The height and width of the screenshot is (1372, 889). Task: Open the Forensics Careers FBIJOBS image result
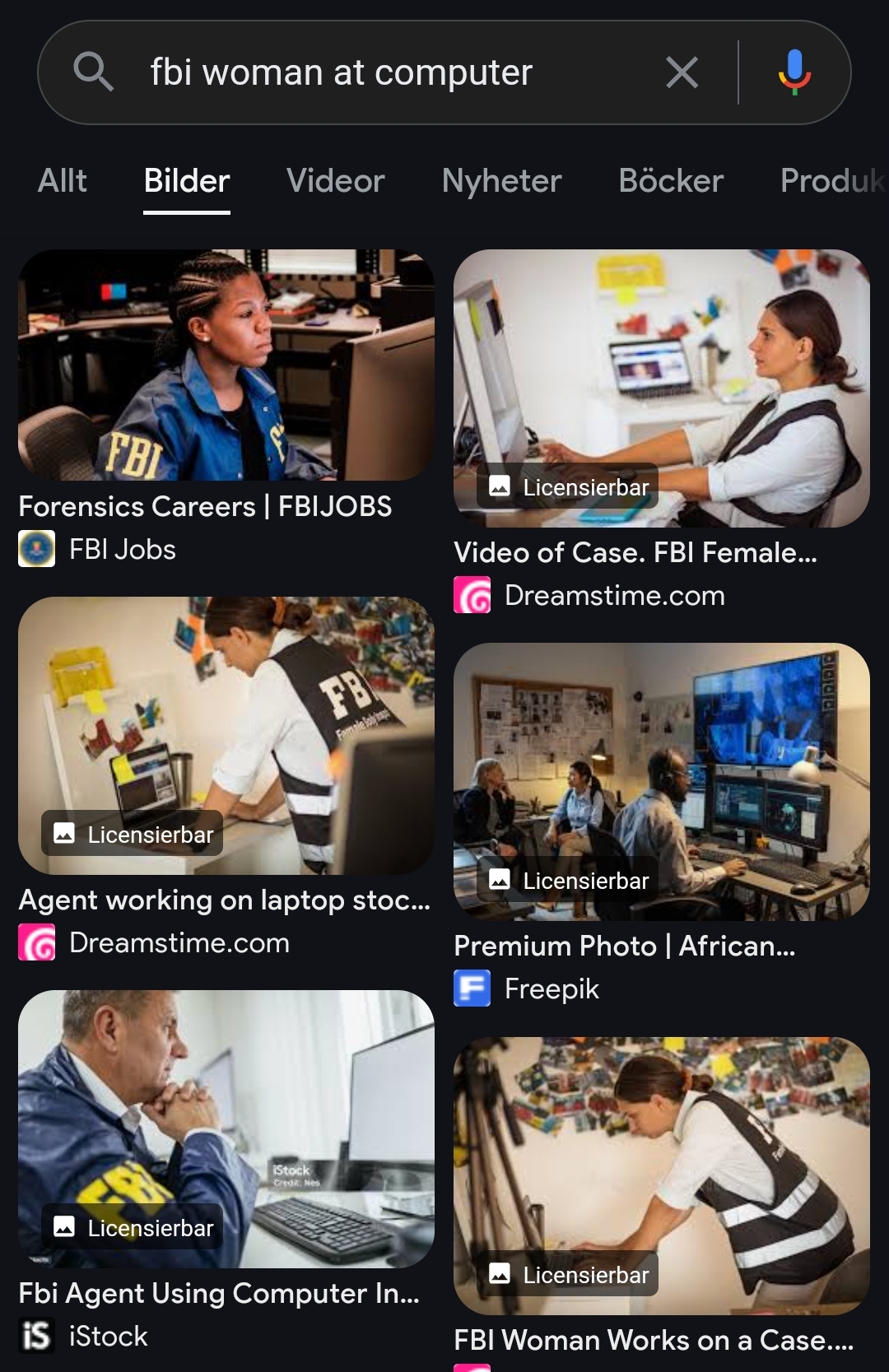226,365
